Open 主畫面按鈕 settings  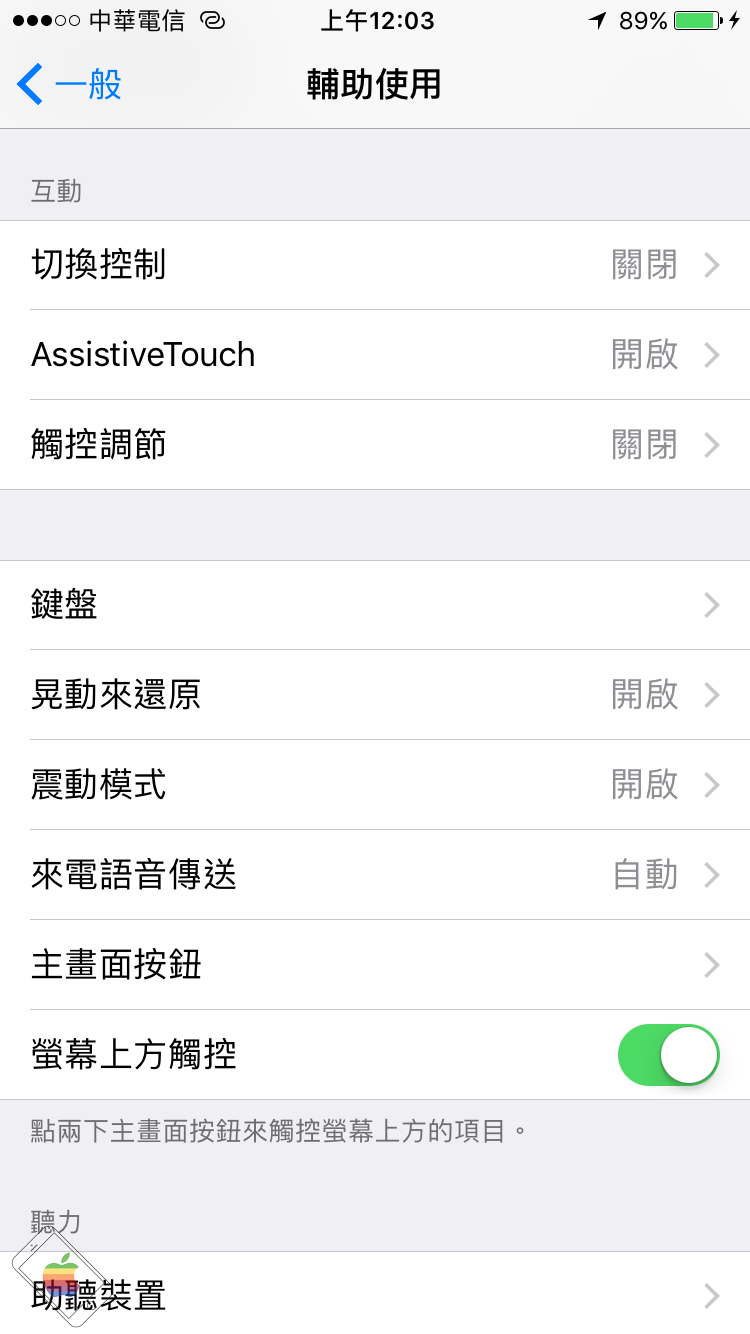(x=375, y=965)
